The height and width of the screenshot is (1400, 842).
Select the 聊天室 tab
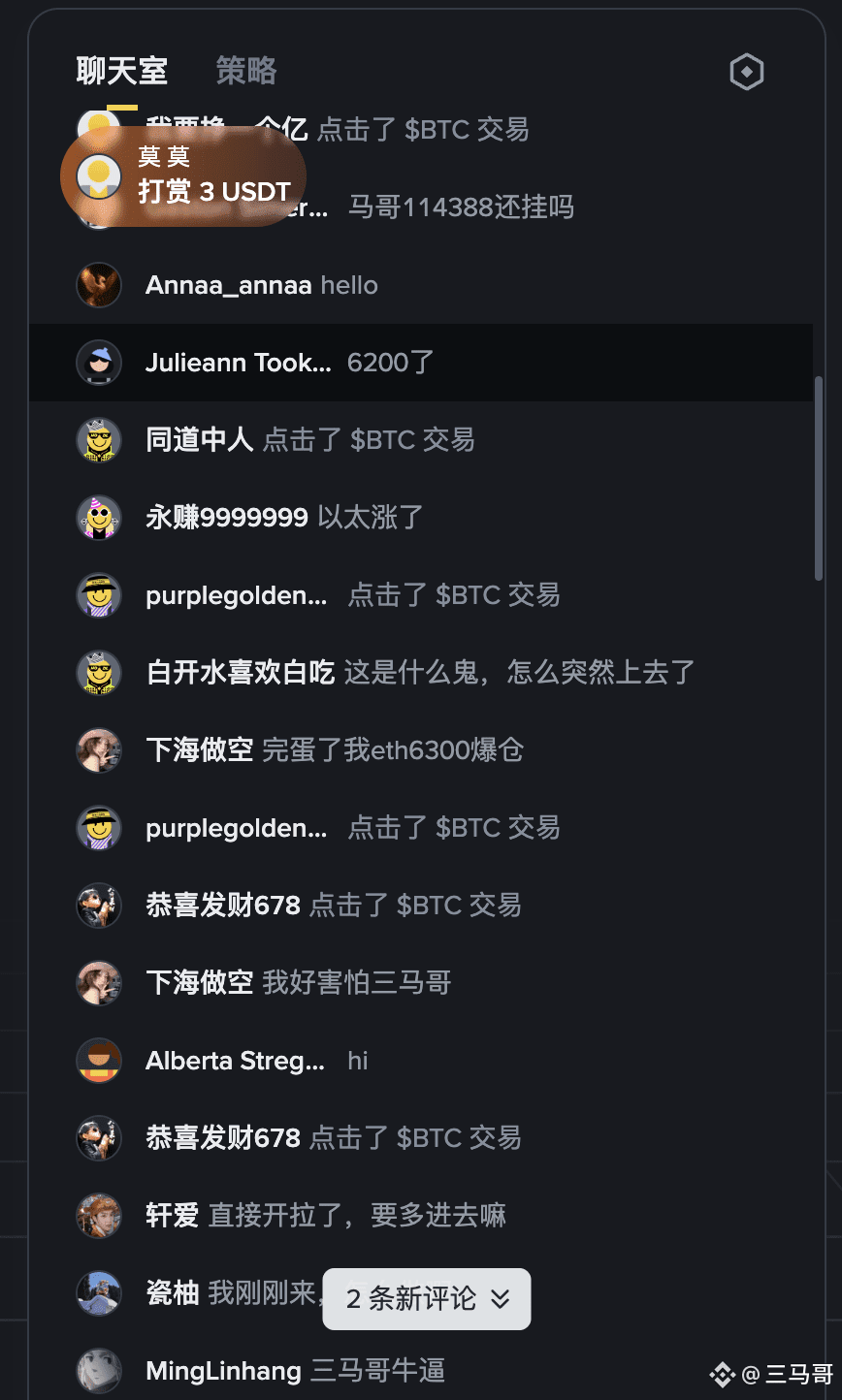pos(122,71)
